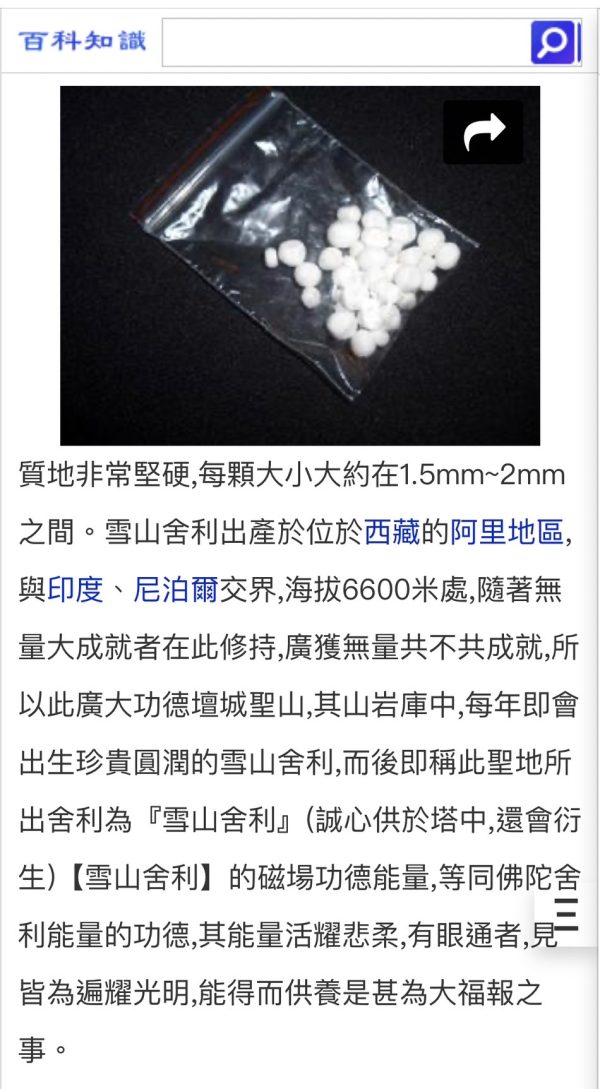Open the 西藏 link
The height and width of the screenshot is (1089, 600).
tap(392, 533)
